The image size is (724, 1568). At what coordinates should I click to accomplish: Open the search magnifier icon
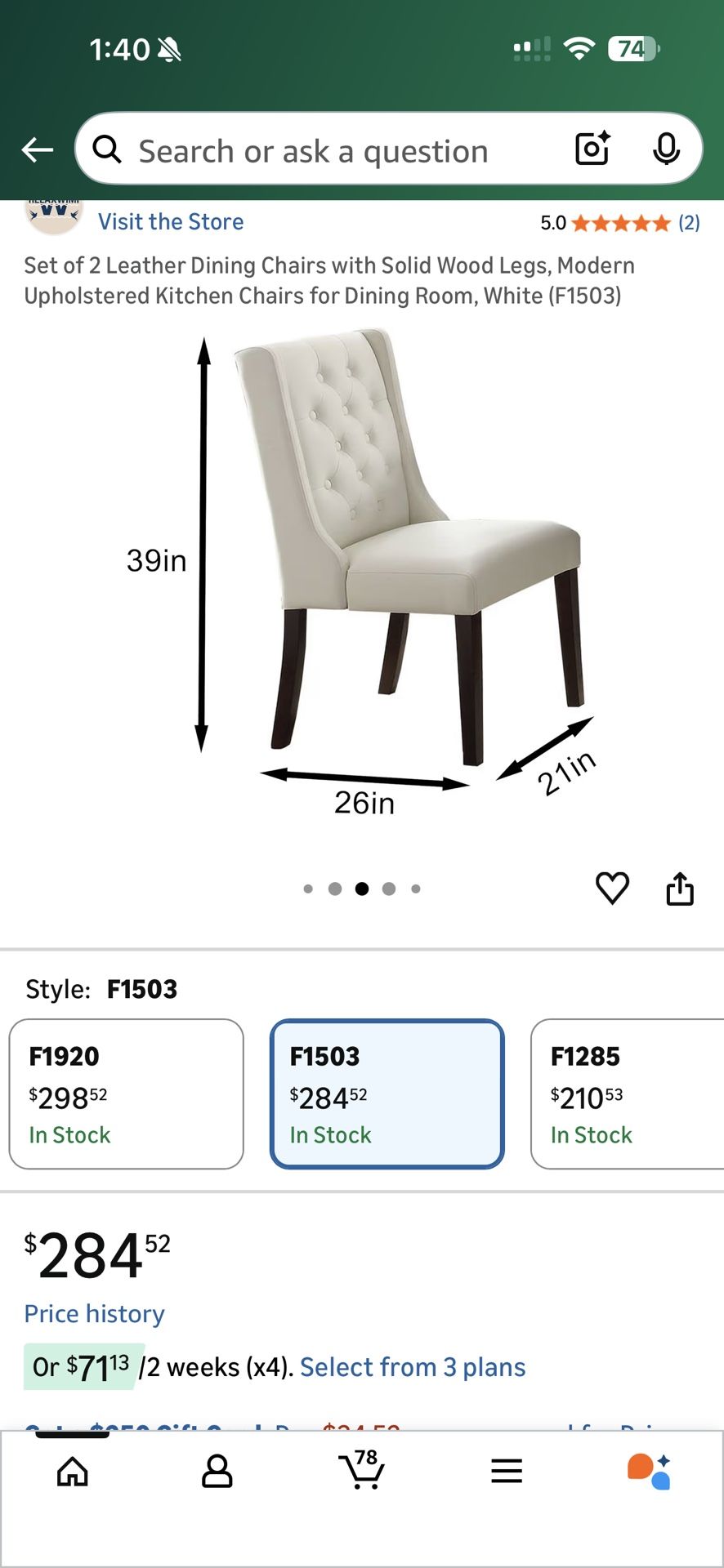coord(107,149)
